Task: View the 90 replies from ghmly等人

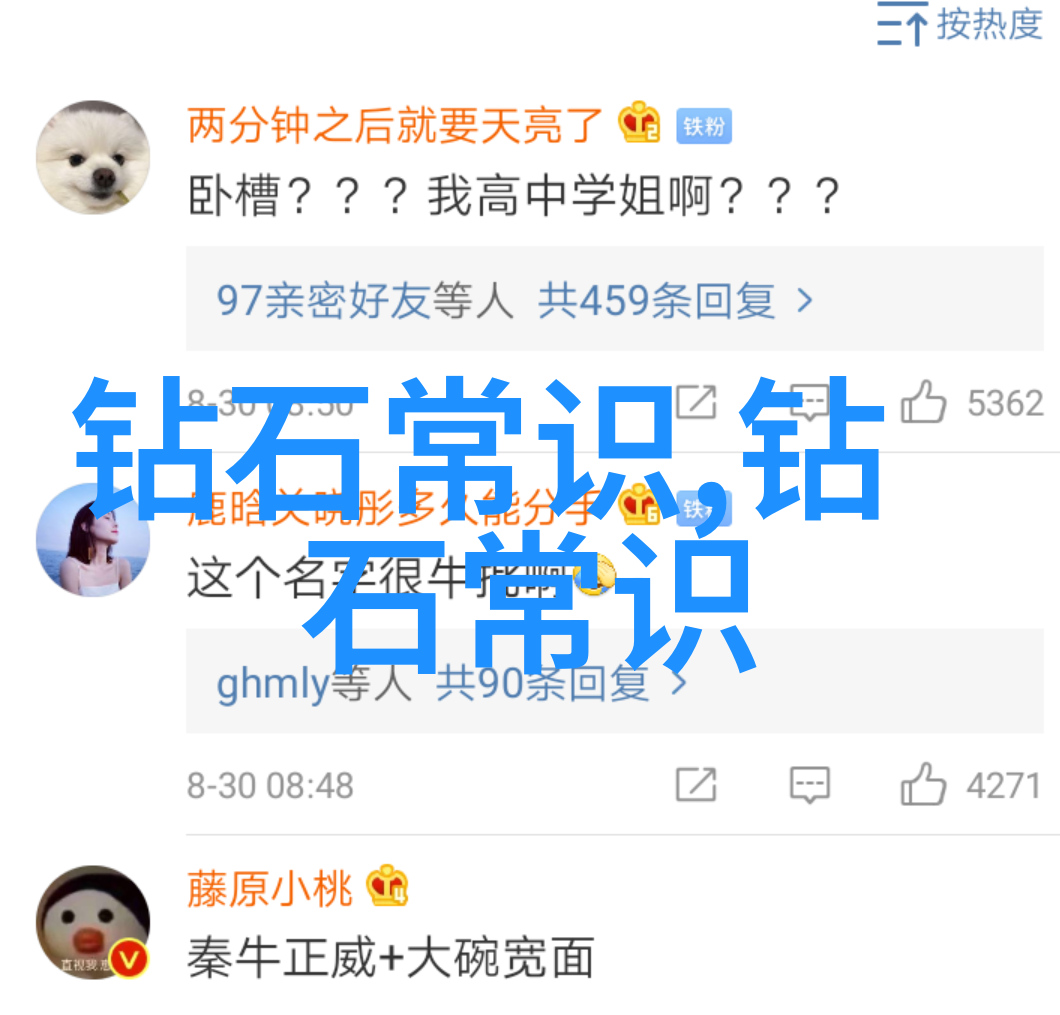Action: point(452,685)
